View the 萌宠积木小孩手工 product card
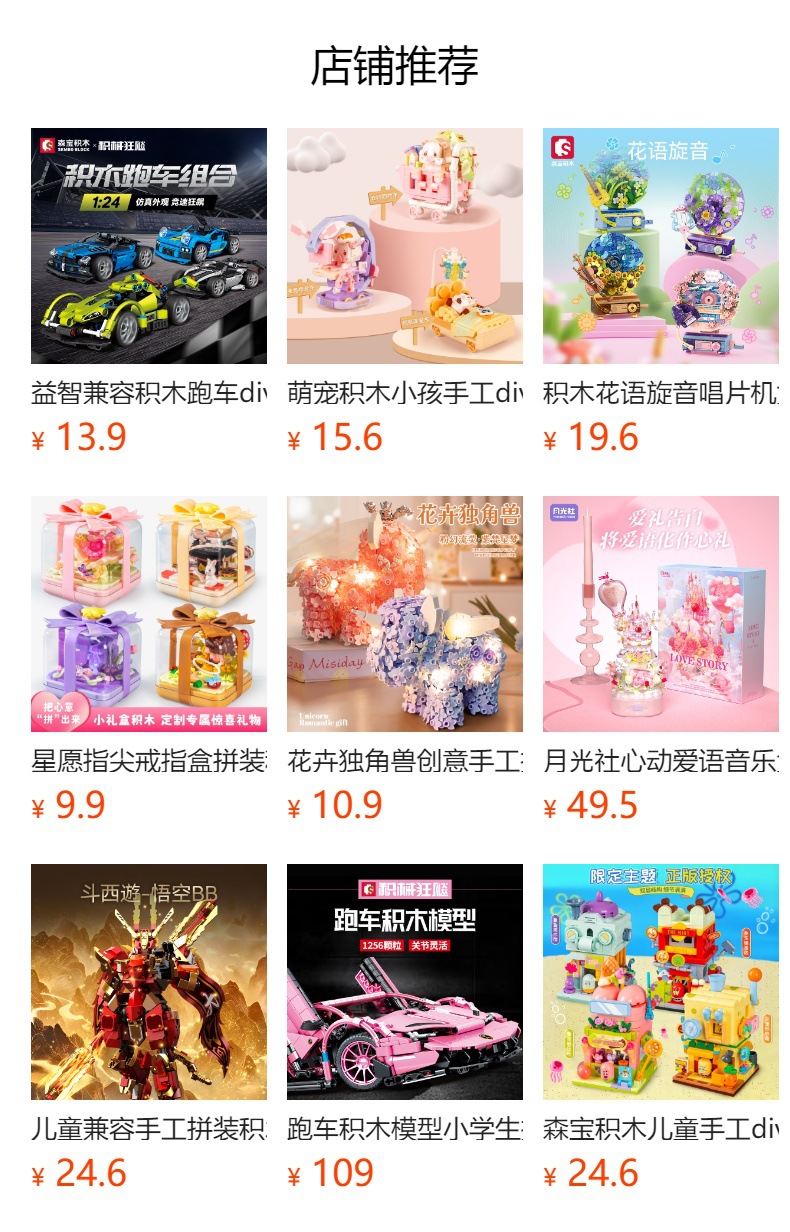 click(x=404, y=246)
